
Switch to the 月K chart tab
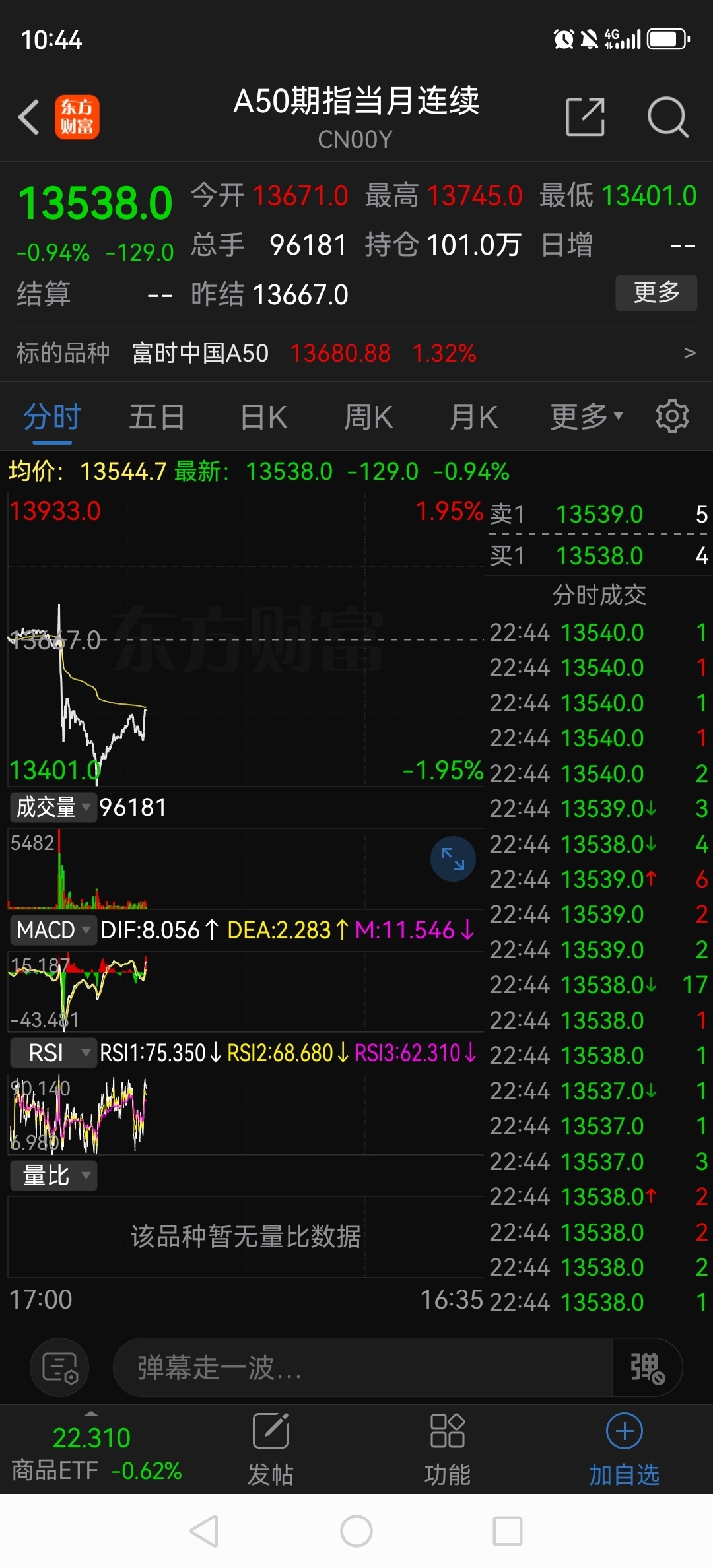473,417
